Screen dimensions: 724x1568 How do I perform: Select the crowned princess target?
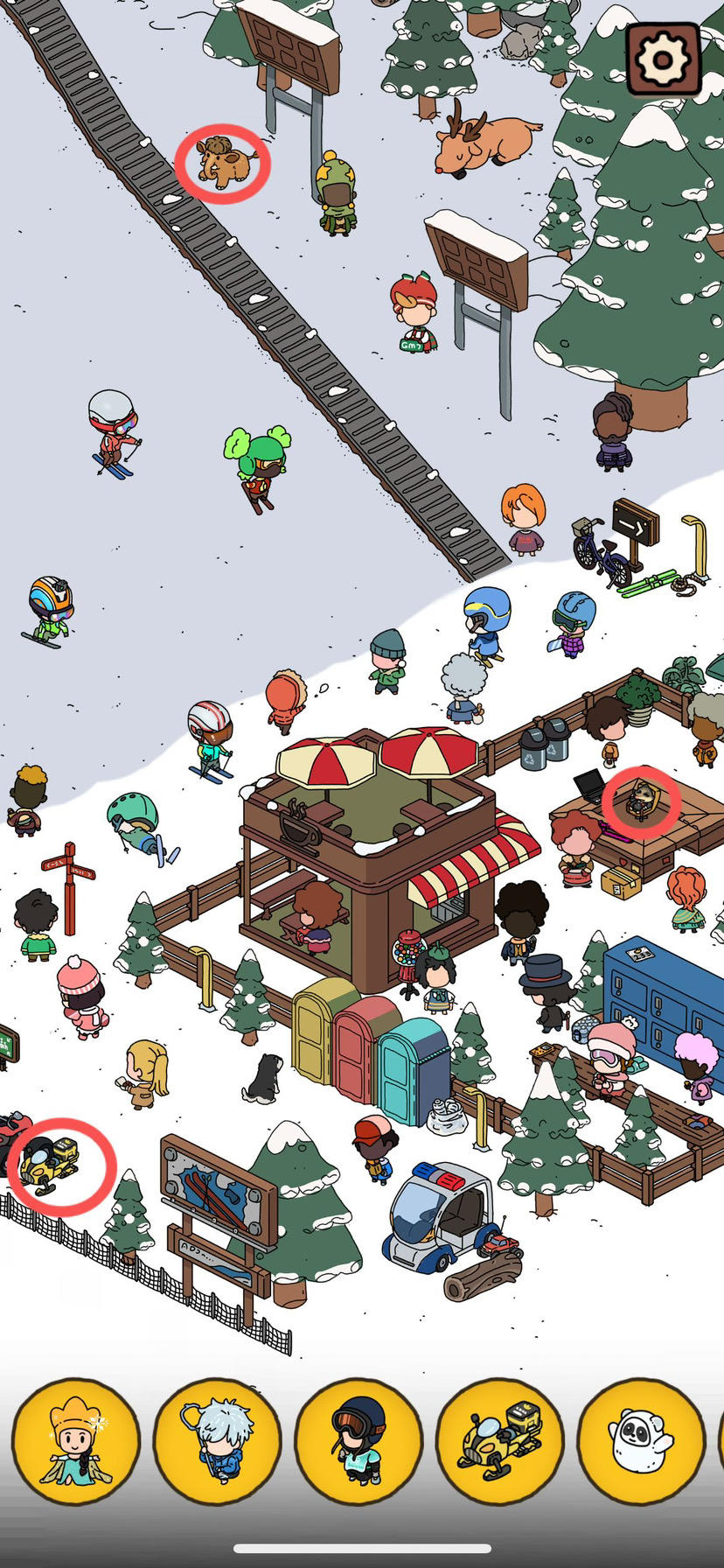77,1441
